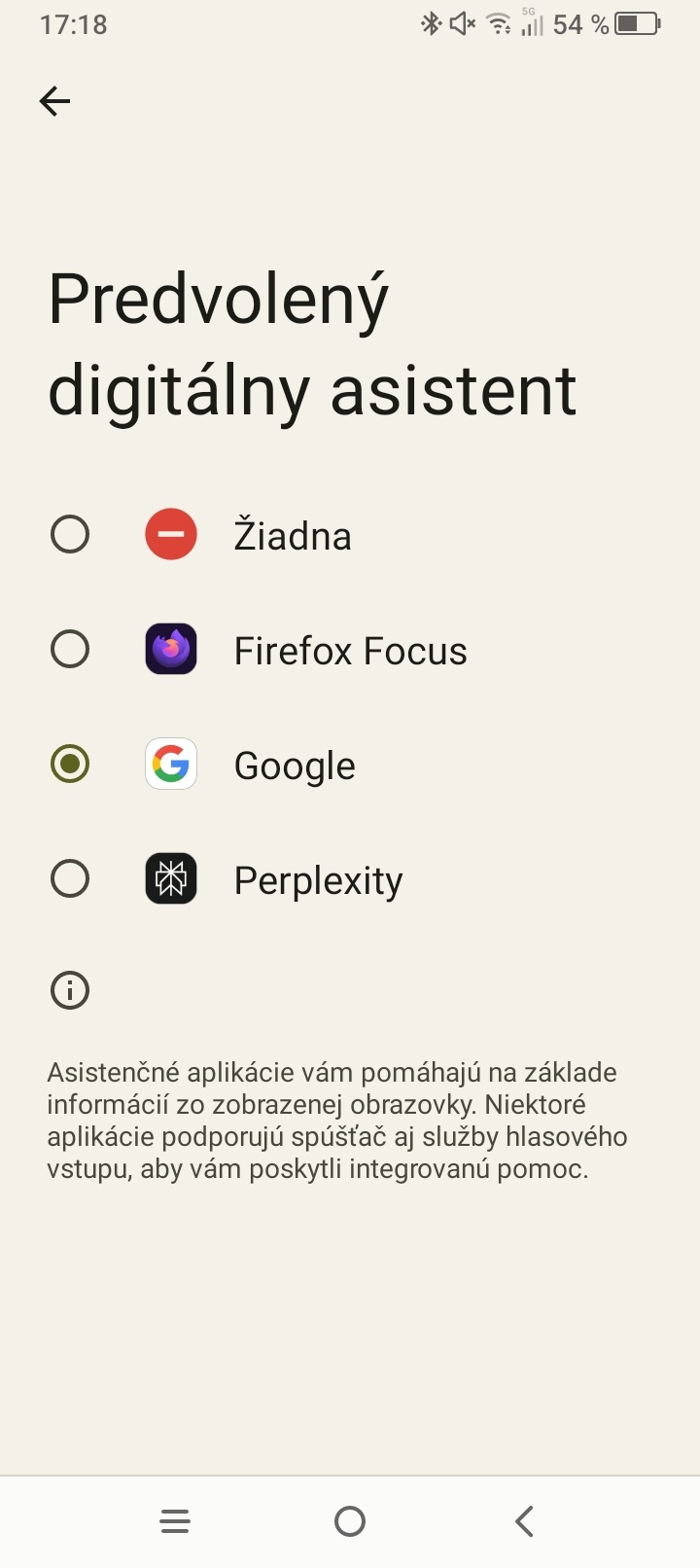The width and height of the screenshot is (700, 1568).
Task: Open recent apps from navigation bar
Action: (175, 1521)
